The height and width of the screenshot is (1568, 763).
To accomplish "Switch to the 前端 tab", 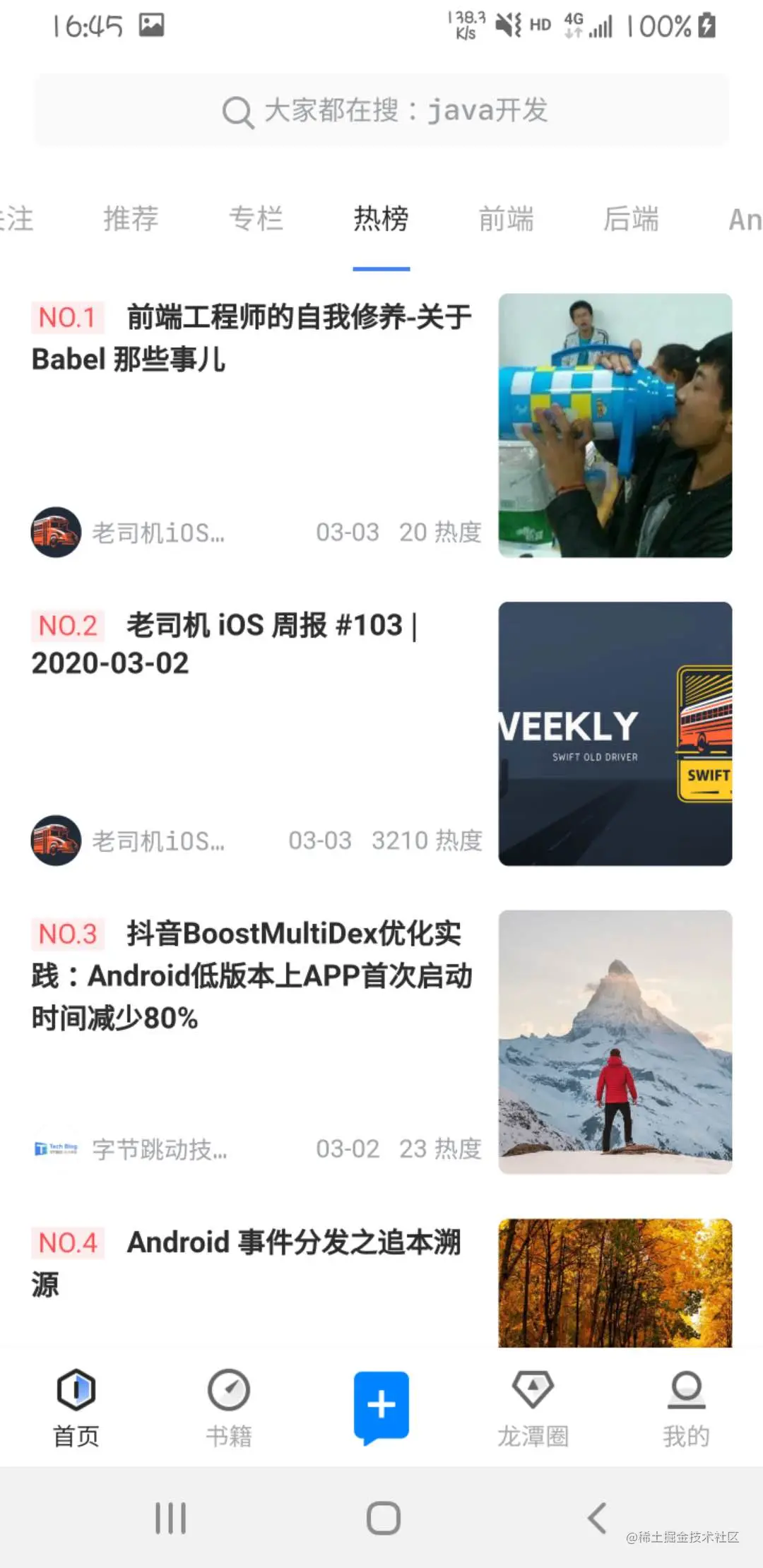I will click(x=506, y=219).
